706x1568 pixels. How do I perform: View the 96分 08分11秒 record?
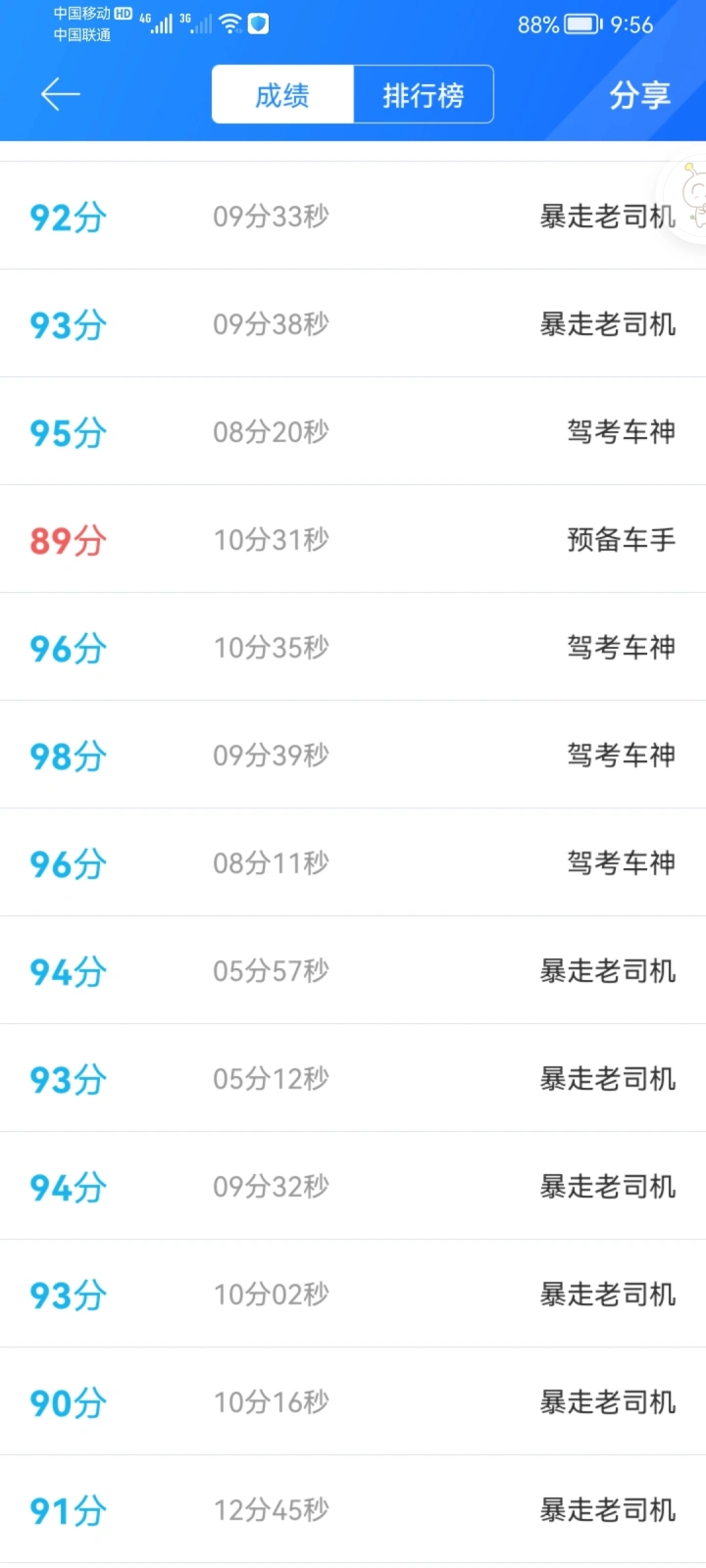(x=353, y=862)
